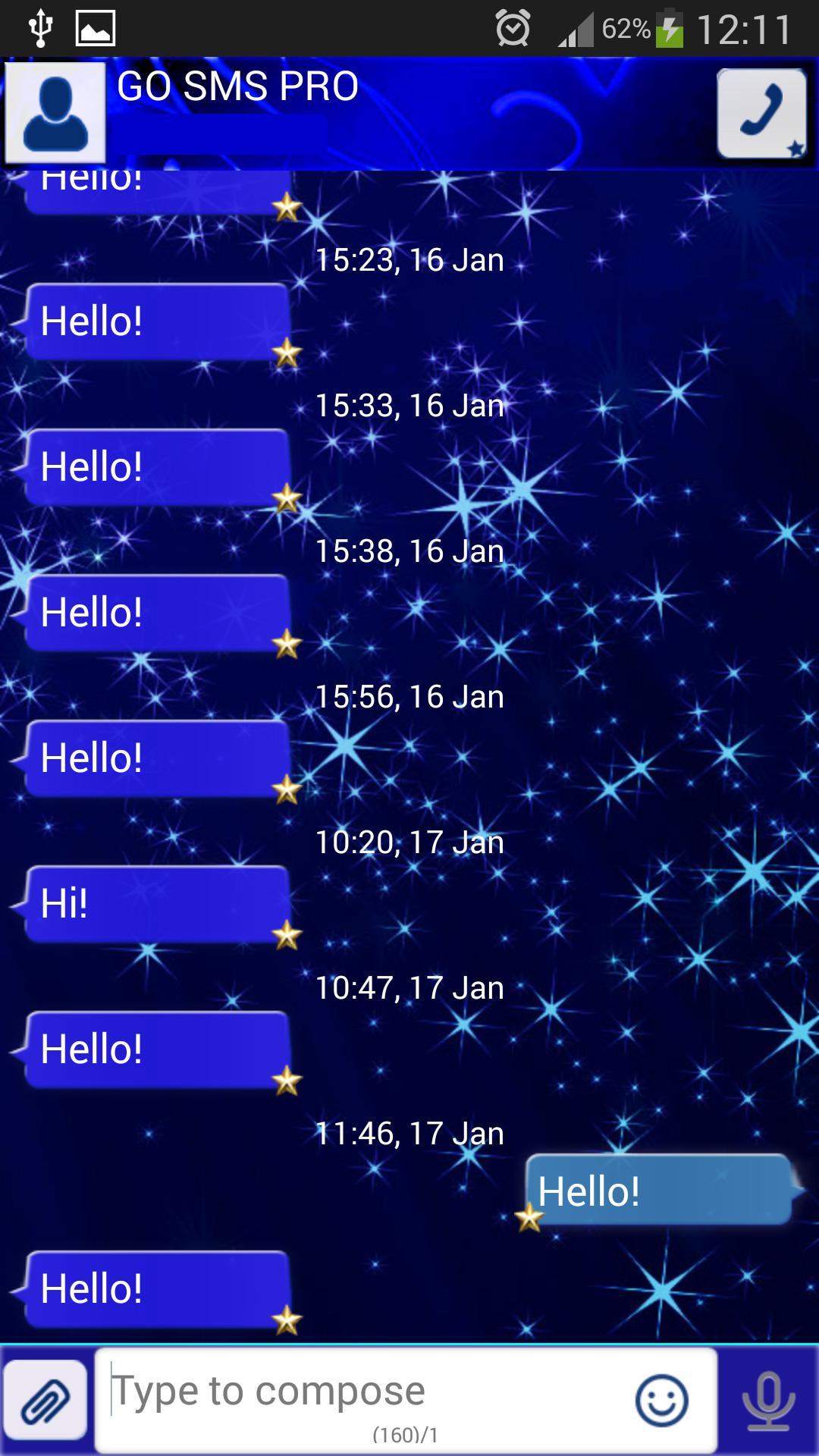
Task: Open the emoji smiley picker
Action: 661,1398
